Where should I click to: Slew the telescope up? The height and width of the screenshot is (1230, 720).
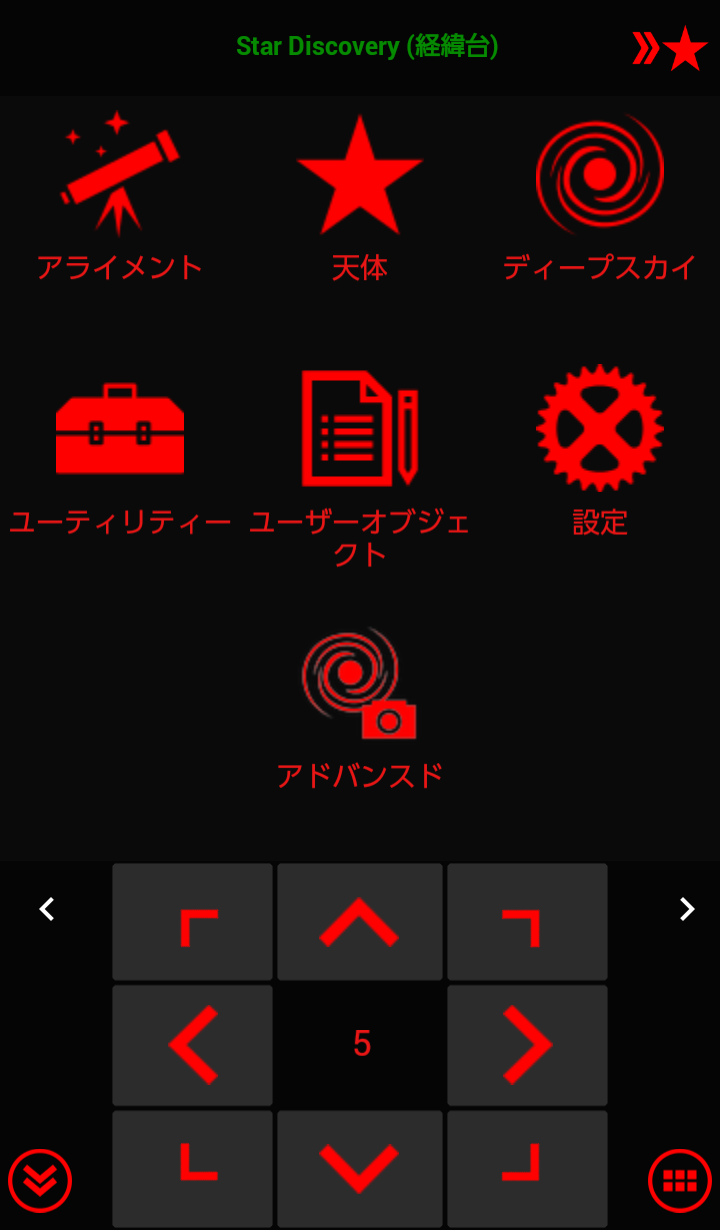coord(360,922)
